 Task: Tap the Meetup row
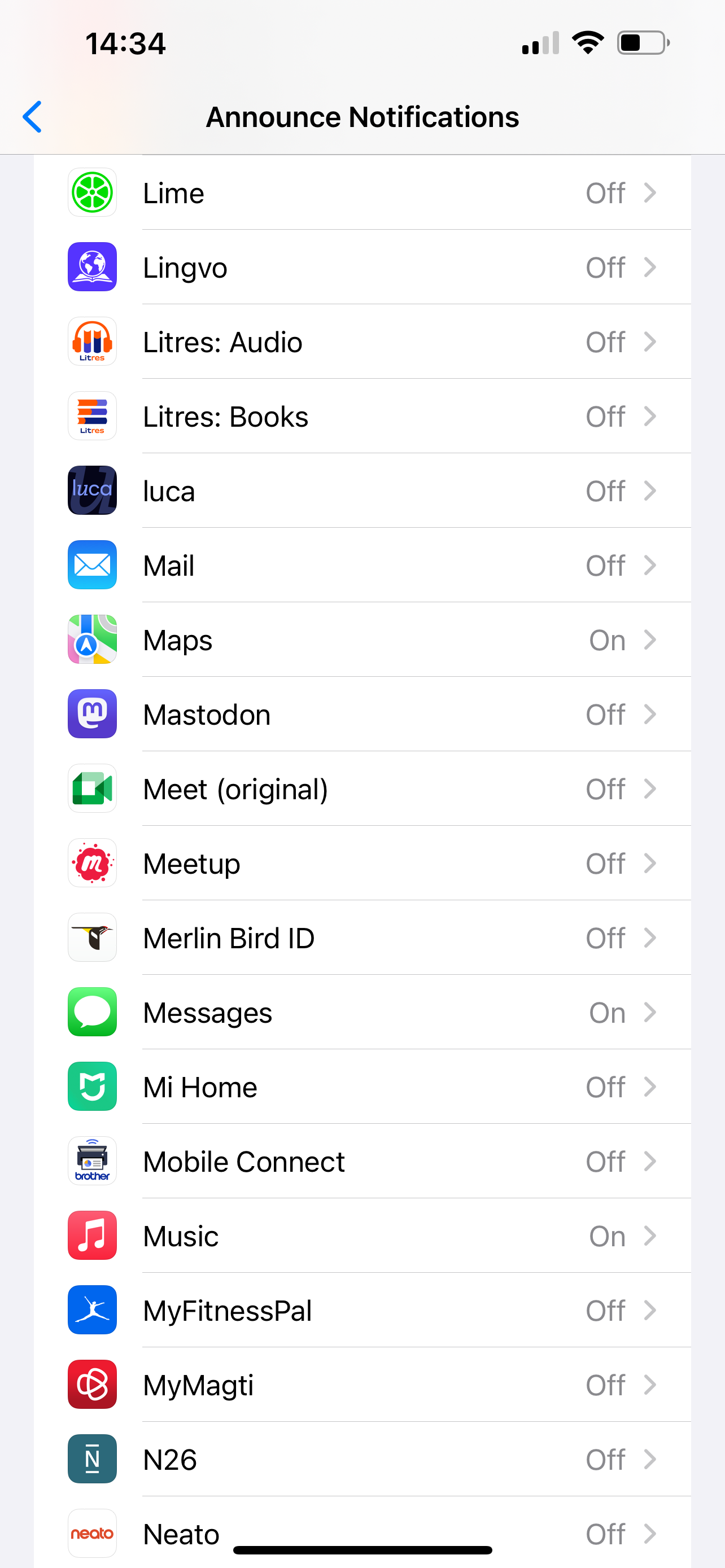[x=361, y=863]
